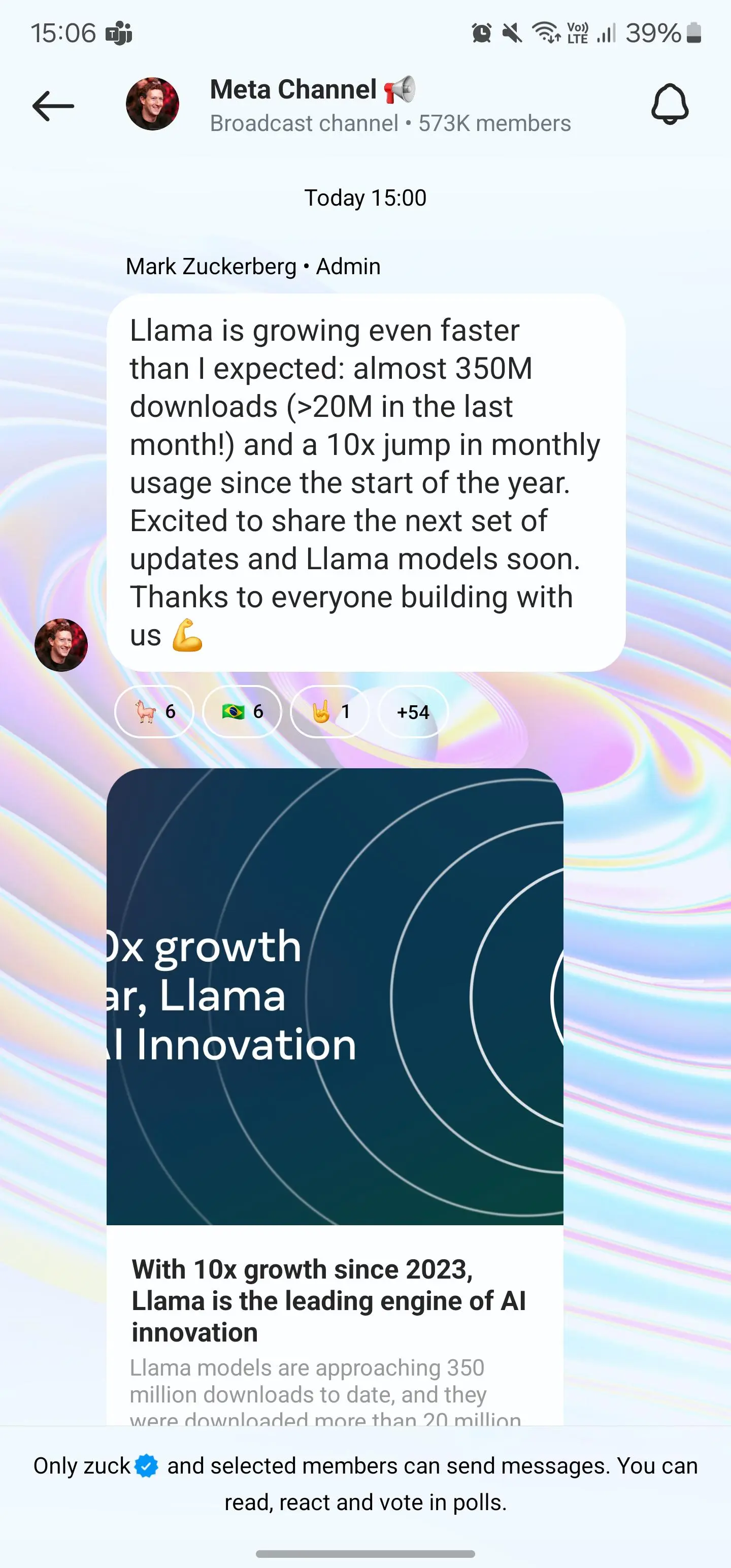Open Mark Zuckerberg's avatar beside the message

(61, 644)
